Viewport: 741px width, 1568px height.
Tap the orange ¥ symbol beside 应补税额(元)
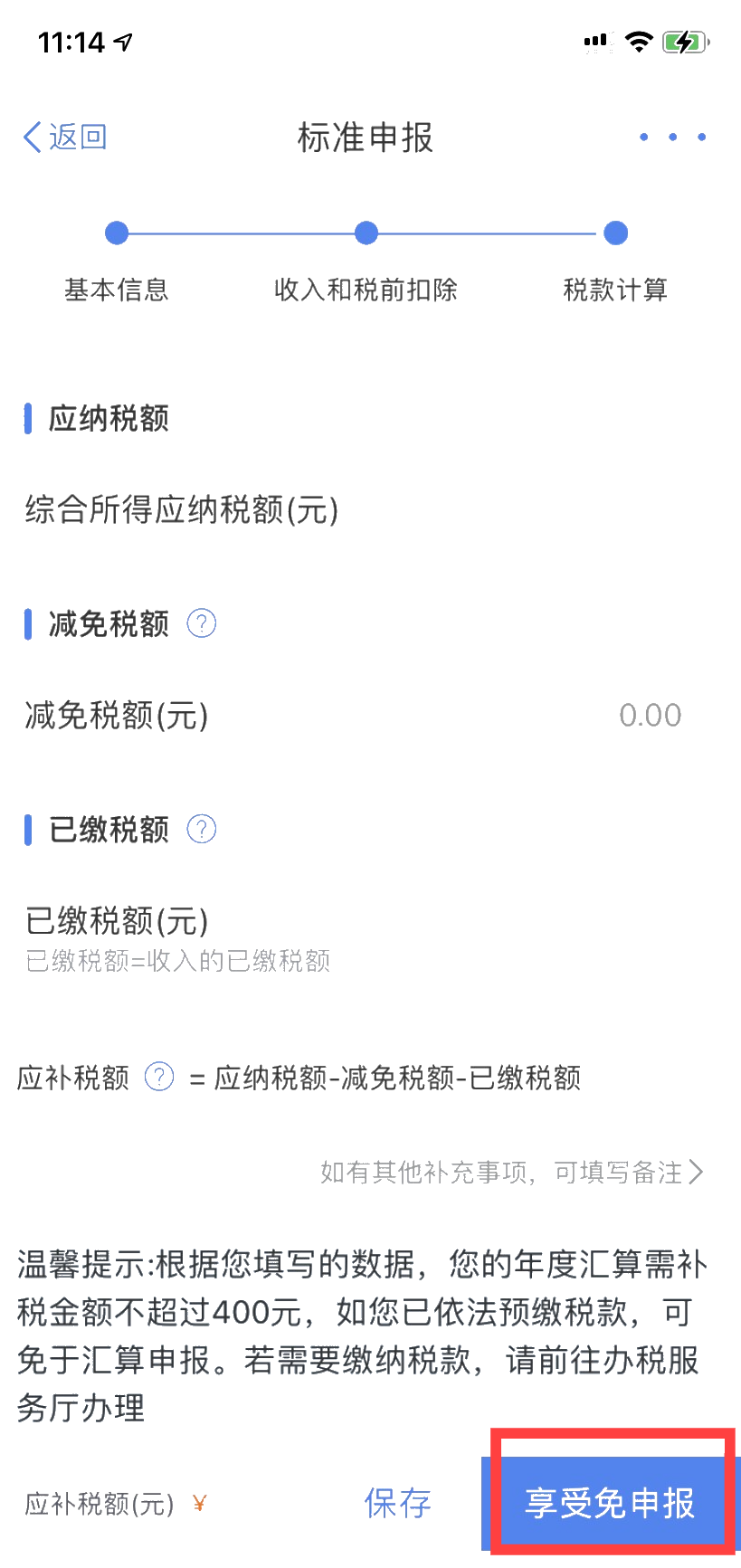(198, 1503)
